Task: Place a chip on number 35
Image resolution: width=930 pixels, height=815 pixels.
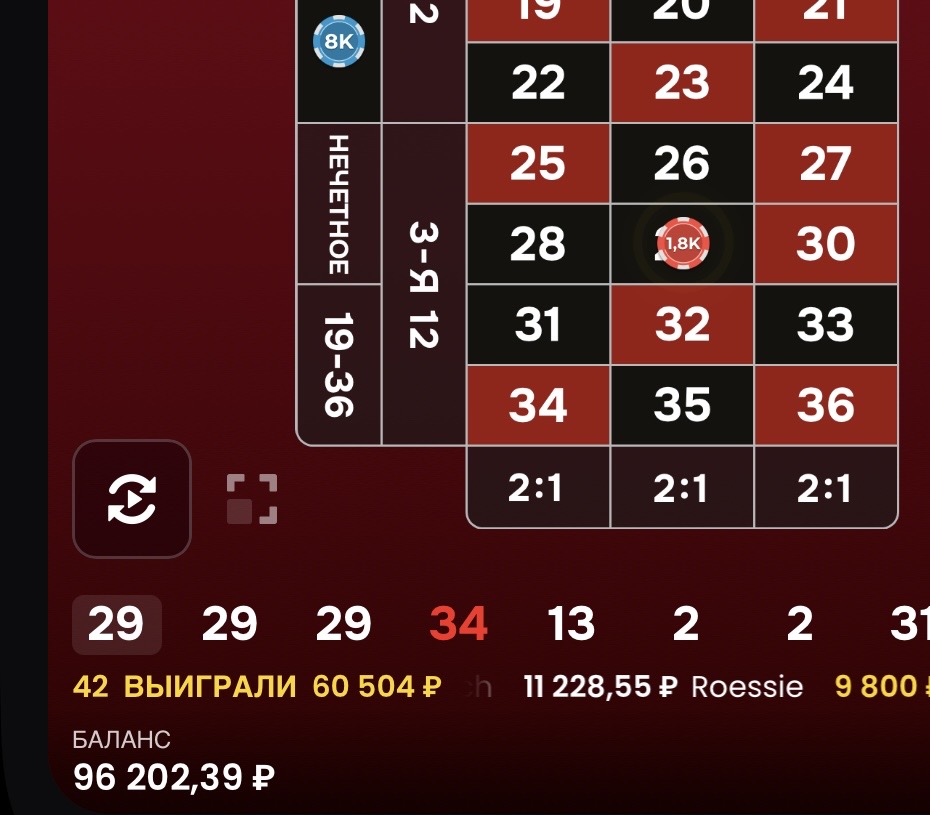Action: click(x=681, y=405)
